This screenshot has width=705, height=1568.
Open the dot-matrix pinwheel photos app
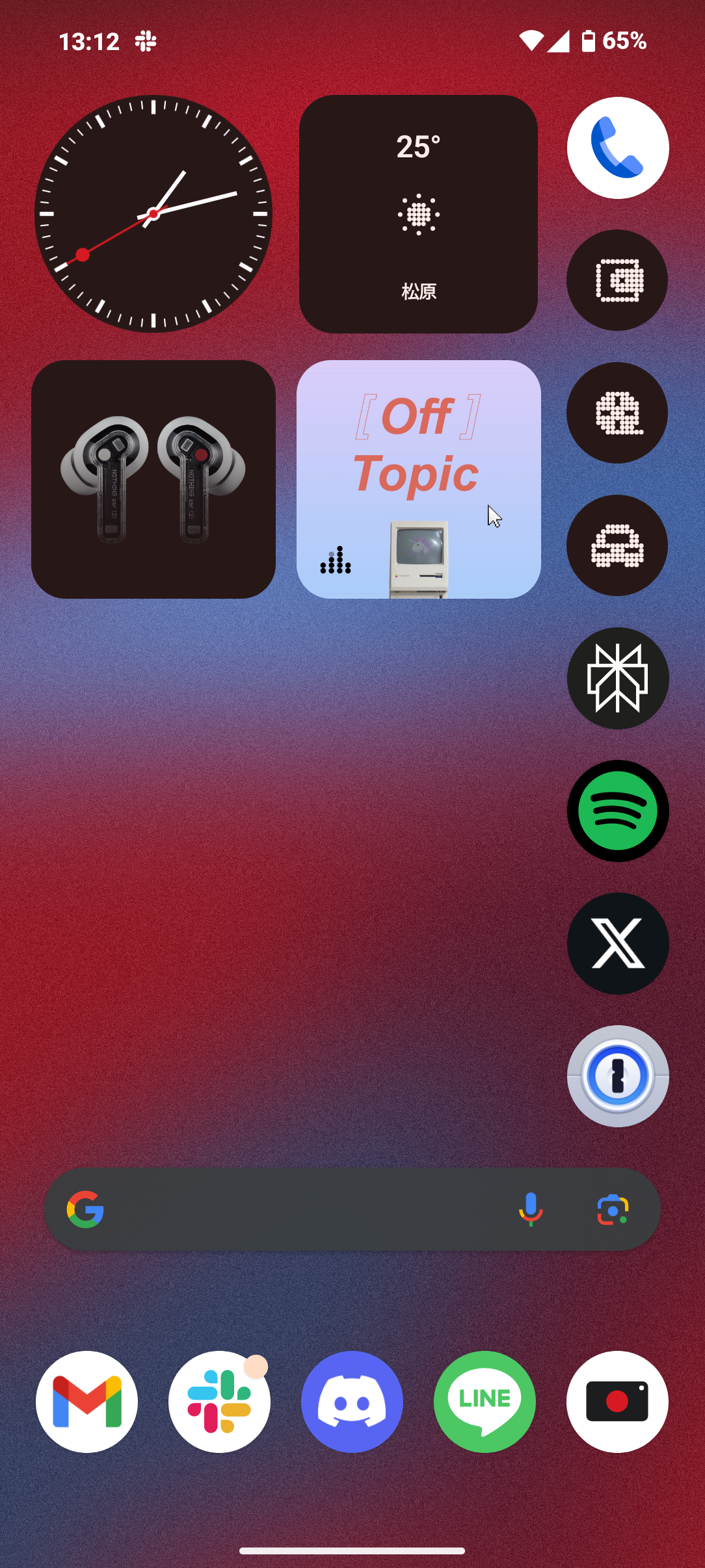pos(617,413)
